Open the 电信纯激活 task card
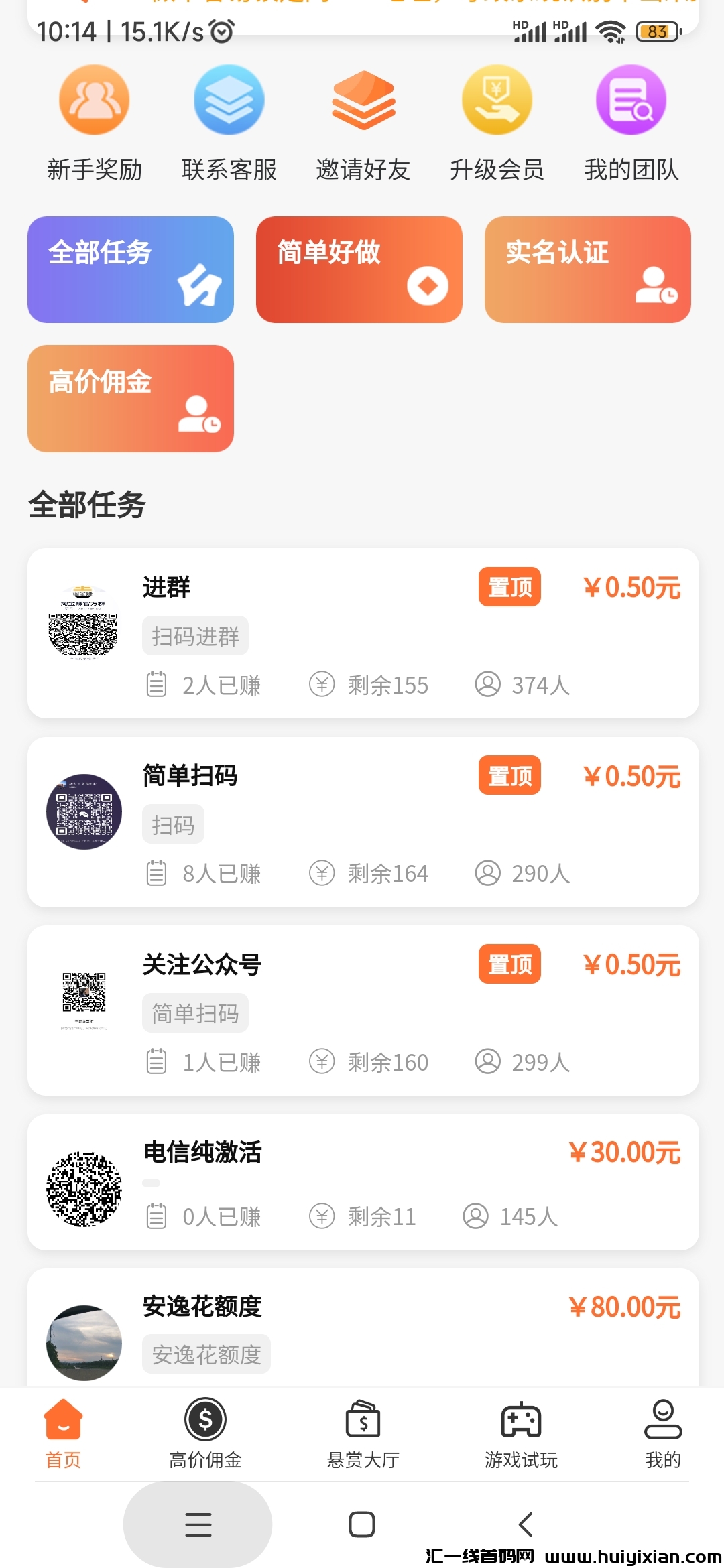 click(x=363, y=1182)
